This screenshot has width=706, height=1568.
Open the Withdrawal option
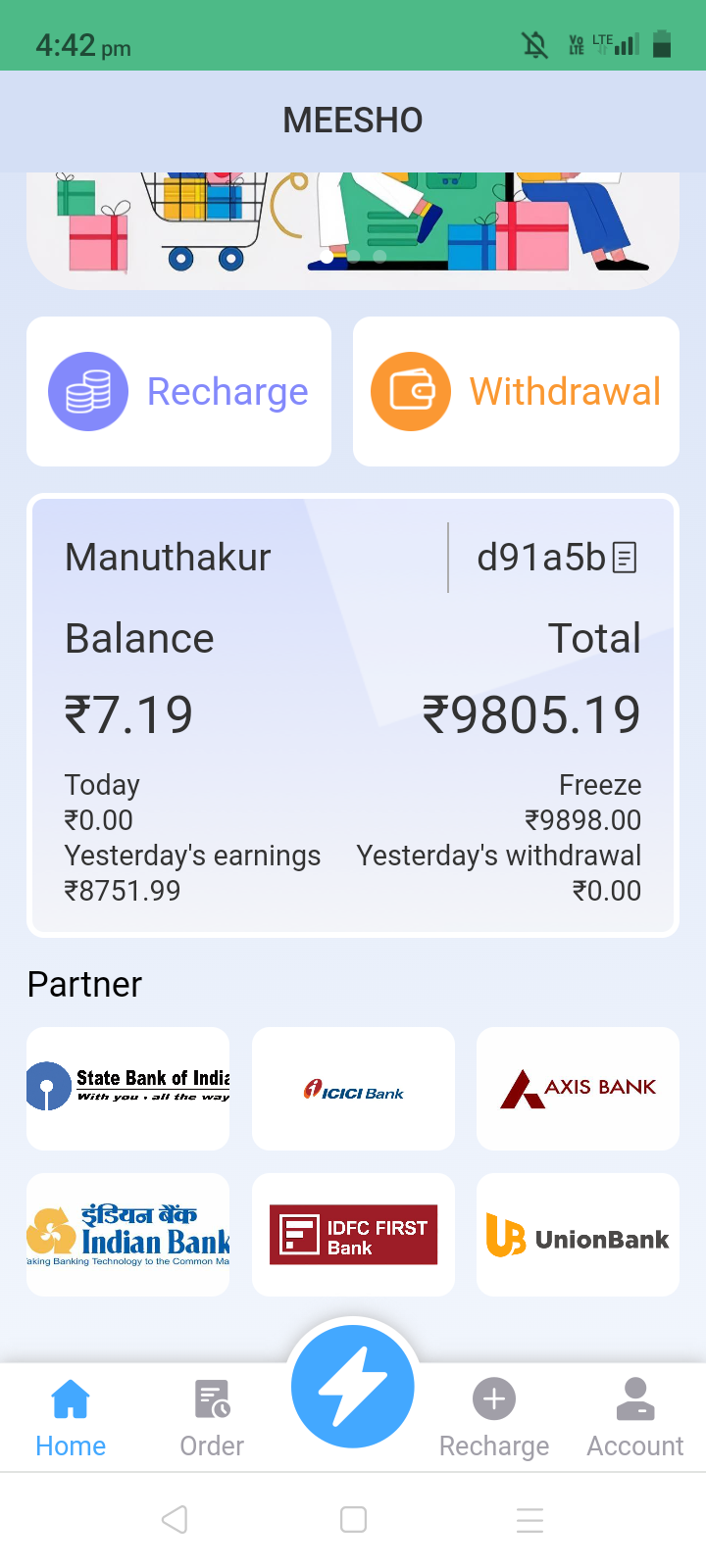[516, 391]
